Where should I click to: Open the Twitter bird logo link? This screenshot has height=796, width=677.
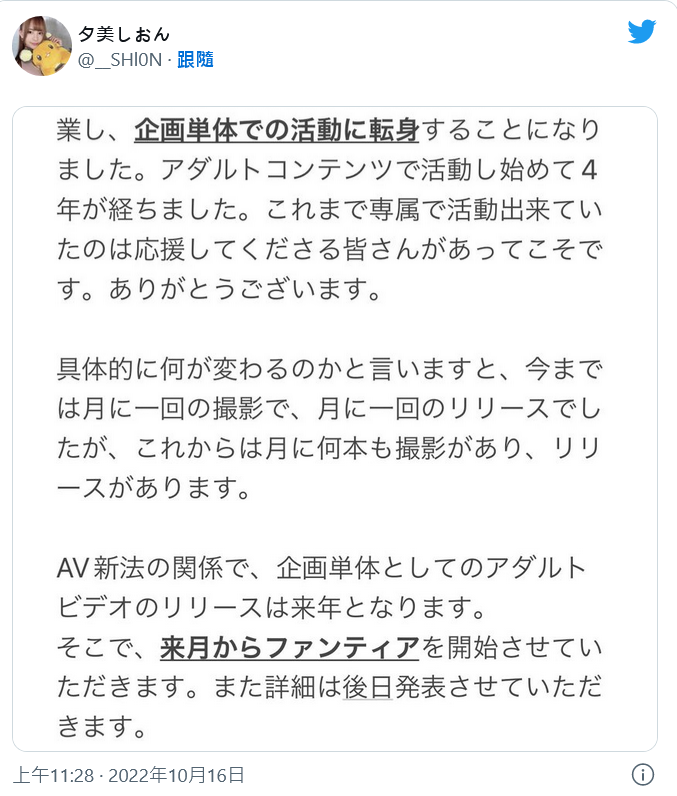[641, 32]
